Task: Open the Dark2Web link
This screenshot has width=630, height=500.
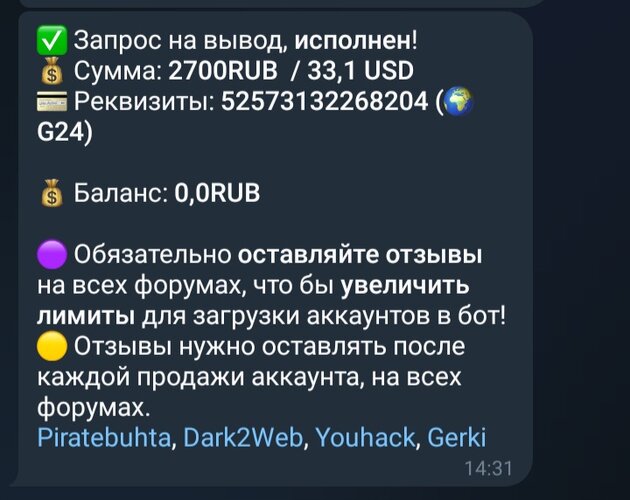Action: click(245, 438)
